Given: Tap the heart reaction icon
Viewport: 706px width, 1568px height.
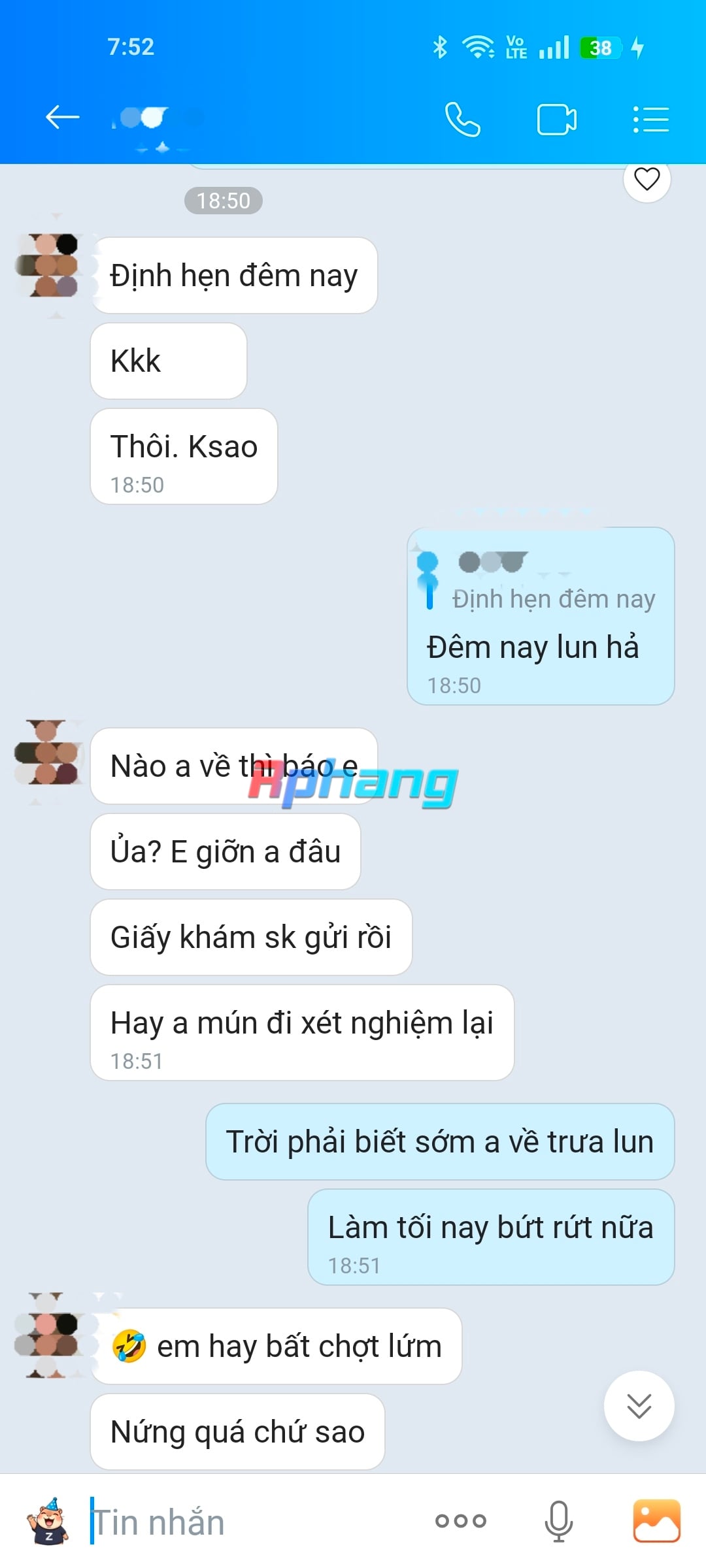Looking at the screenshot, I should point(647,178).
